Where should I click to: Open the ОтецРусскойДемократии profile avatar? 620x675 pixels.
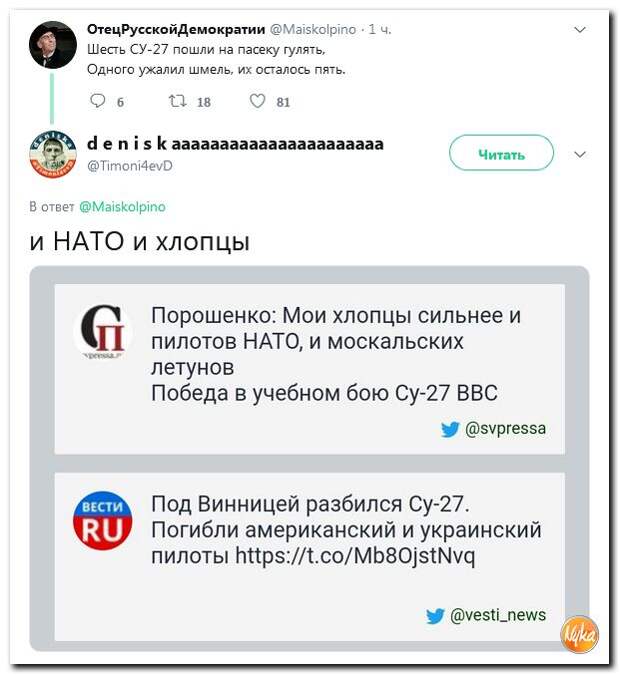click(x=52, y=44)
